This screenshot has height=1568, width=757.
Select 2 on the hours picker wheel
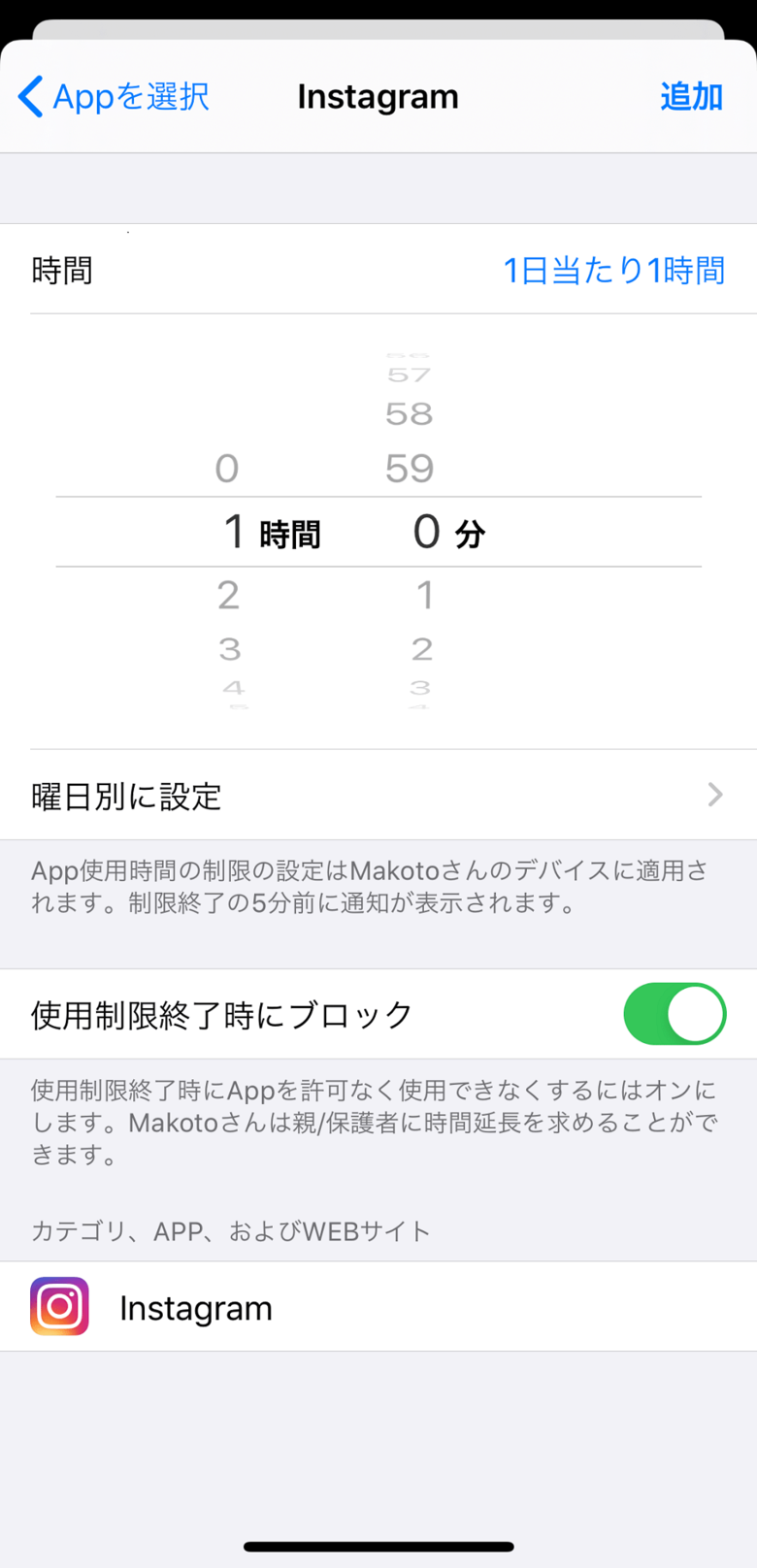[229, 594]
